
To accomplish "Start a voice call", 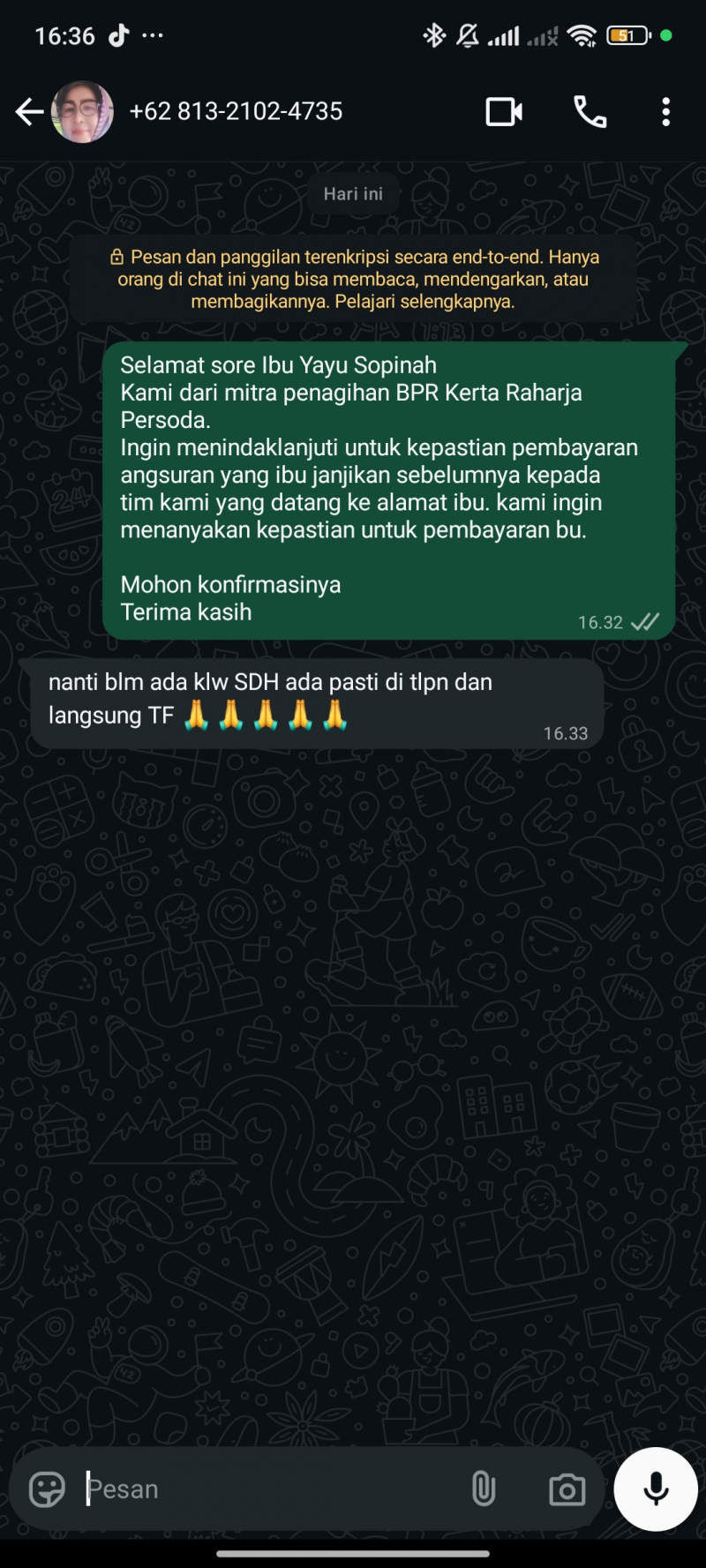I will click(x=590, y=112).
